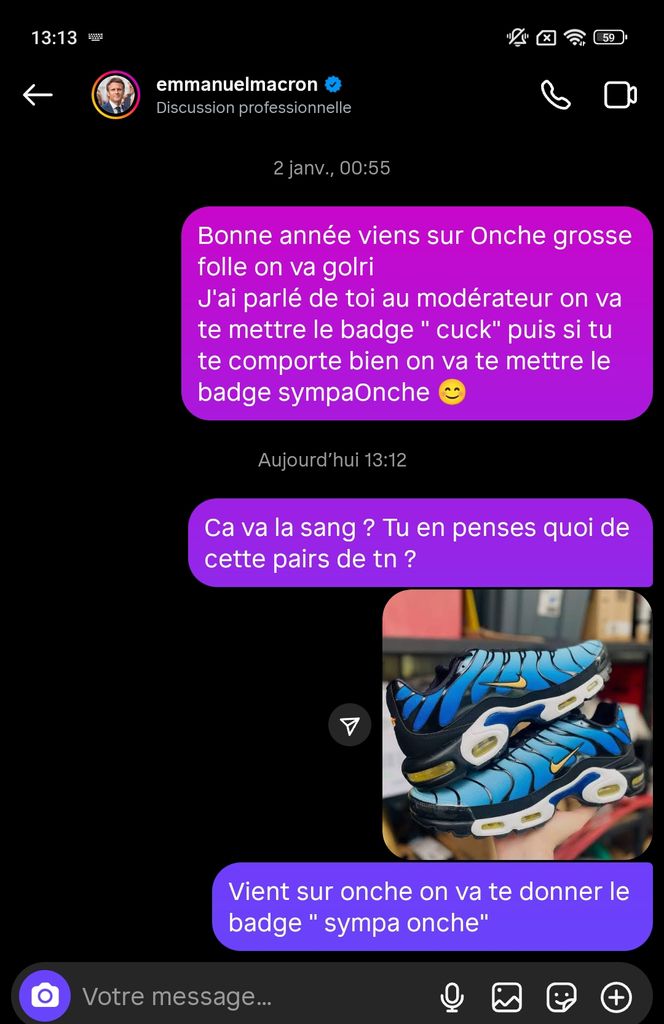Open the camera from the message bar
The height and width of the screenshot is (1024, 664).
[x=44, y=996]
